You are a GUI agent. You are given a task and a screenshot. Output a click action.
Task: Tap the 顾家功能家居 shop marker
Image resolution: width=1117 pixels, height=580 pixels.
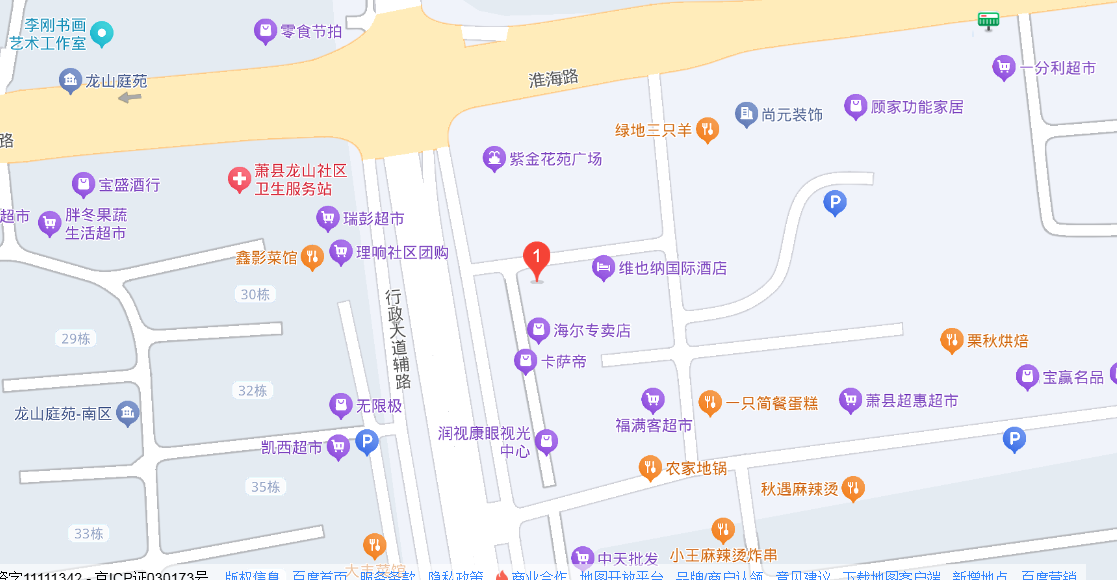(x=855, y=106)
